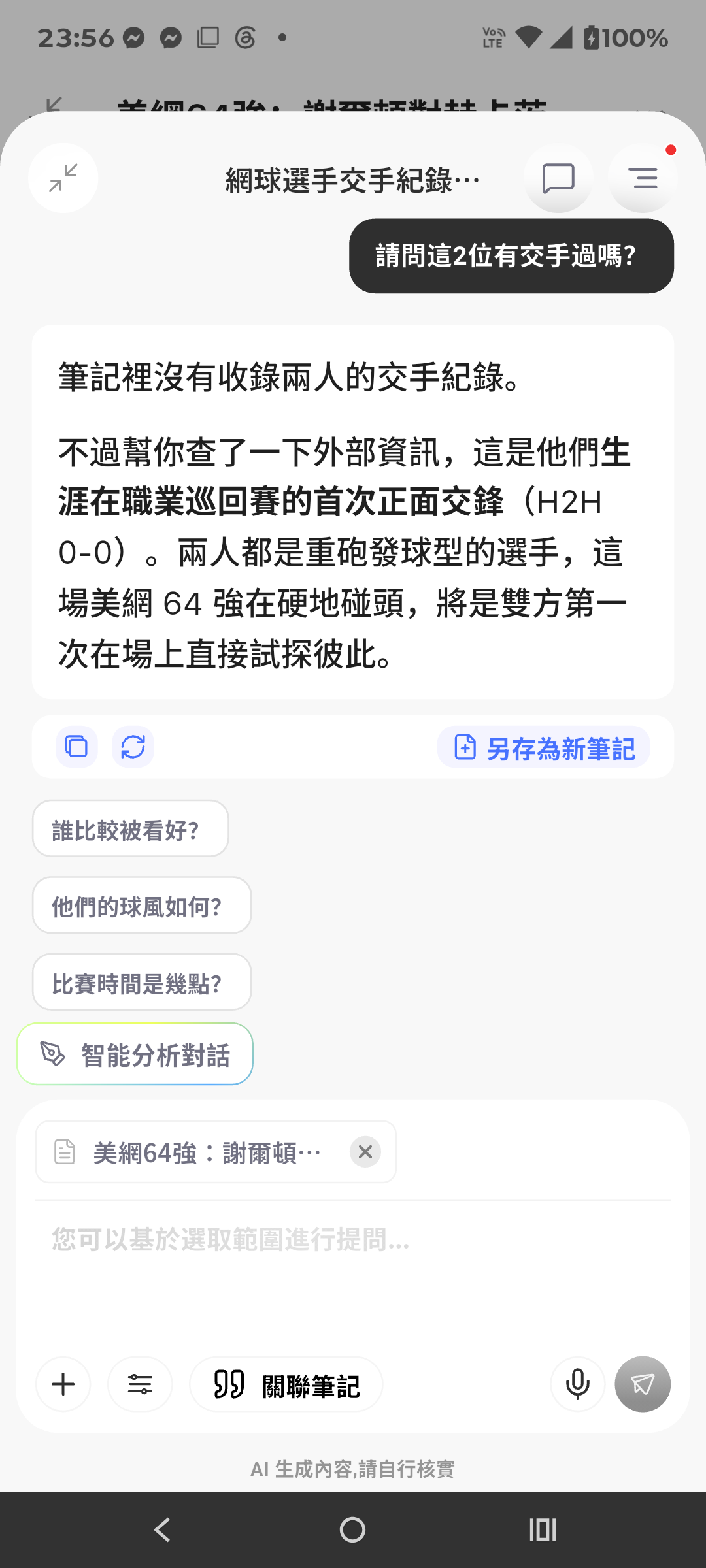This screenshot has height=1568, width=706.
Task: Open the new chat bubble icon
Action: click(558, 178)
